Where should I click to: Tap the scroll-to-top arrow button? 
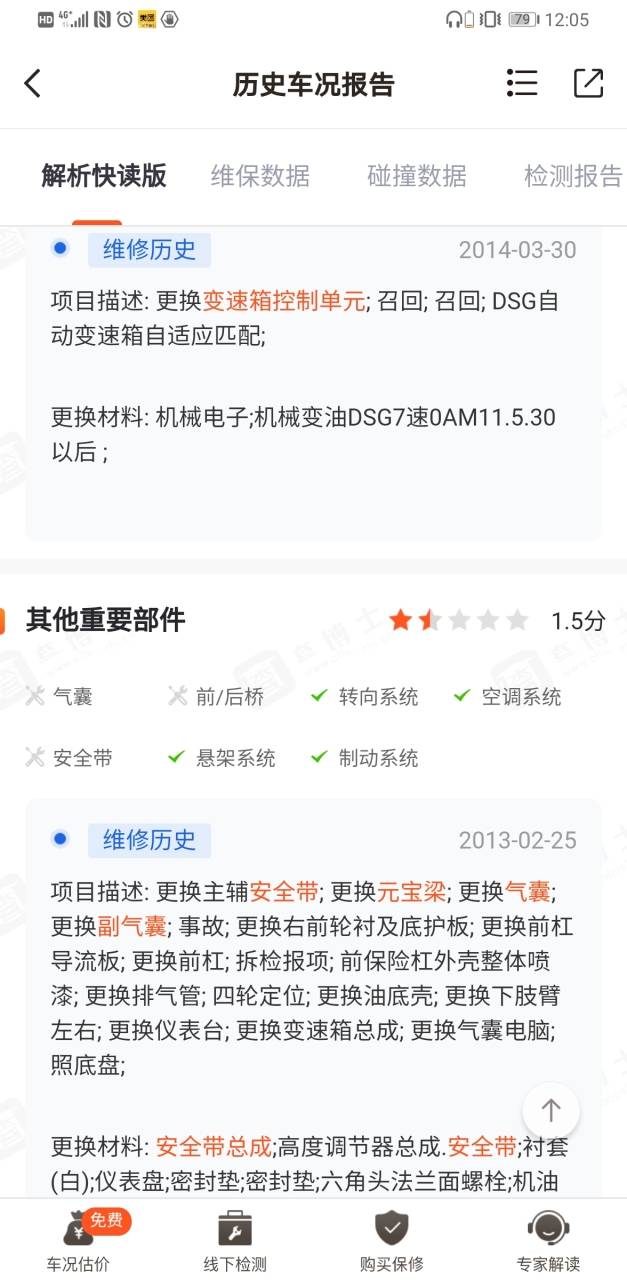point(551,1110)
